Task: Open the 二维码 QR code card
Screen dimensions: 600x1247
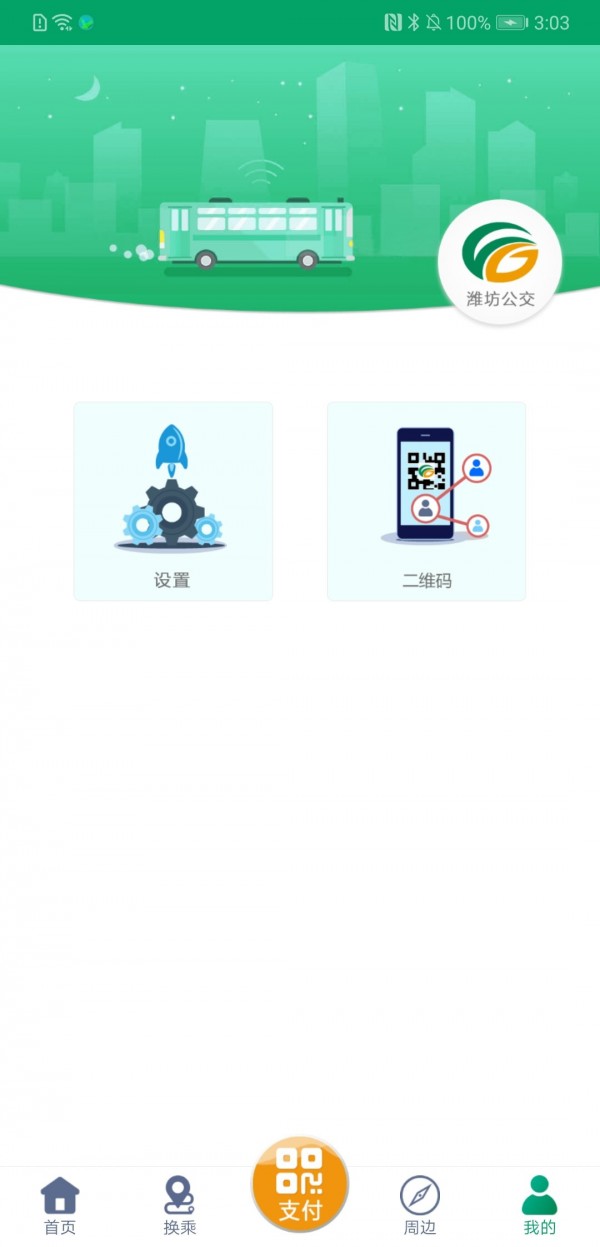Action: click(426, 501)
